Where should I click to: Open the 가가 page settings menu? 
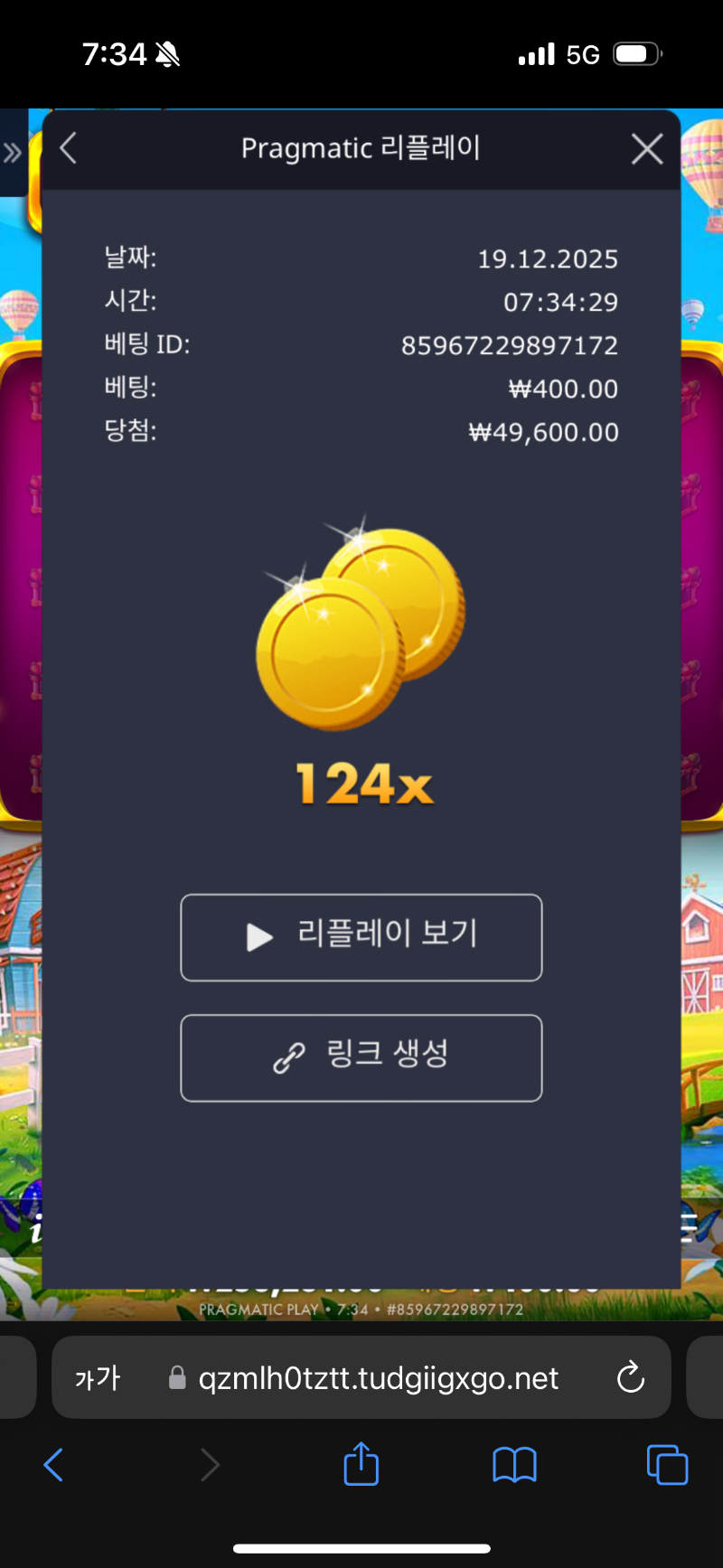coord(98,1378)
